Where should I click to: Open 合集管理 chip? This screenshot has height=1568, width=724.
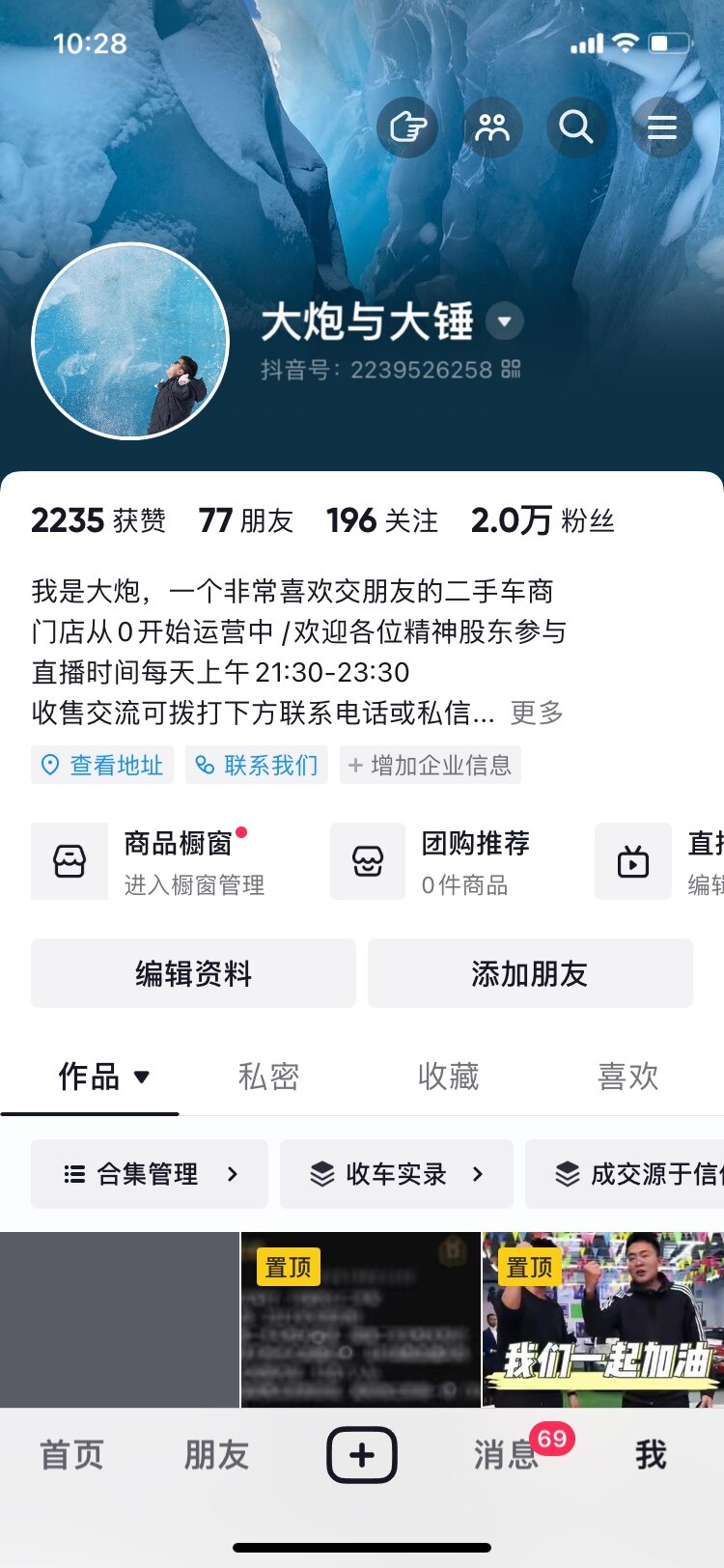150,1174
